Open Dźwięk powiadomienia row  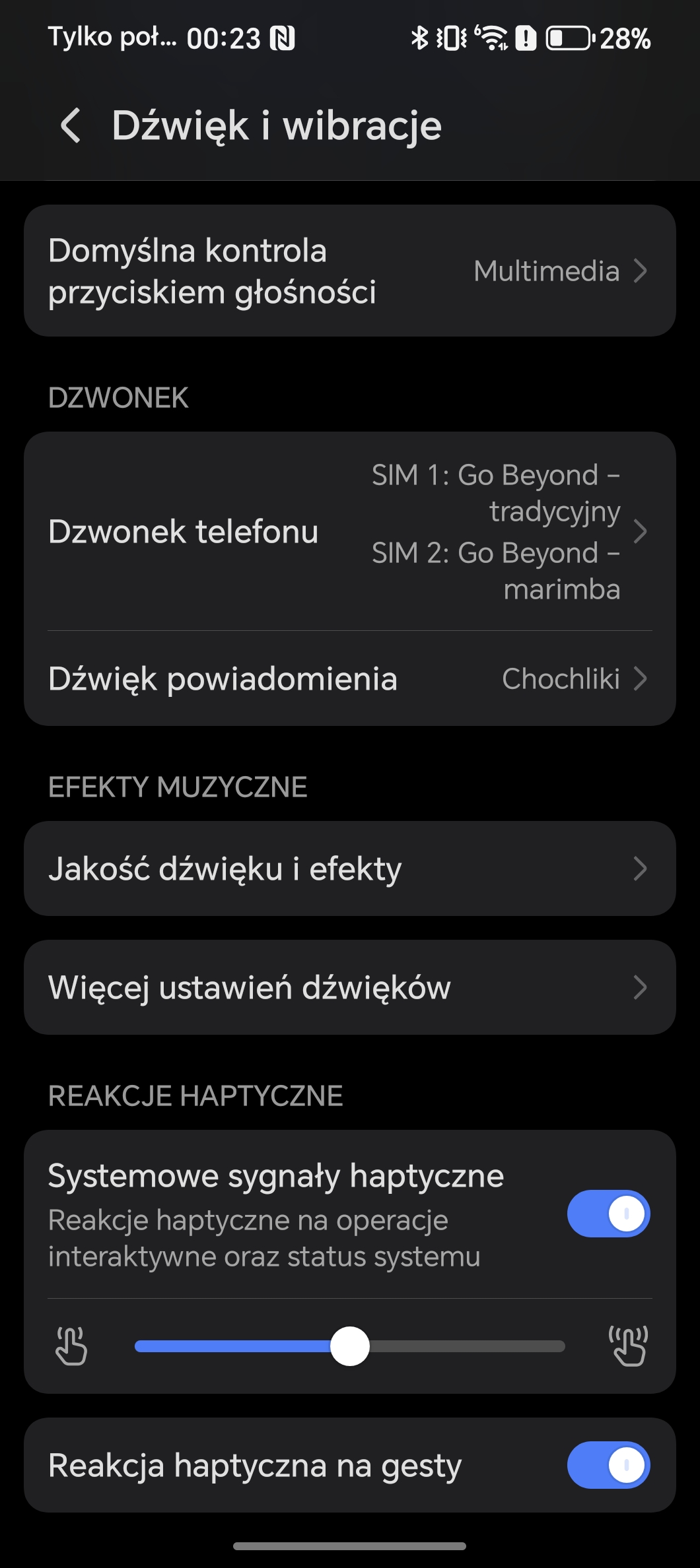click(350, 678)
